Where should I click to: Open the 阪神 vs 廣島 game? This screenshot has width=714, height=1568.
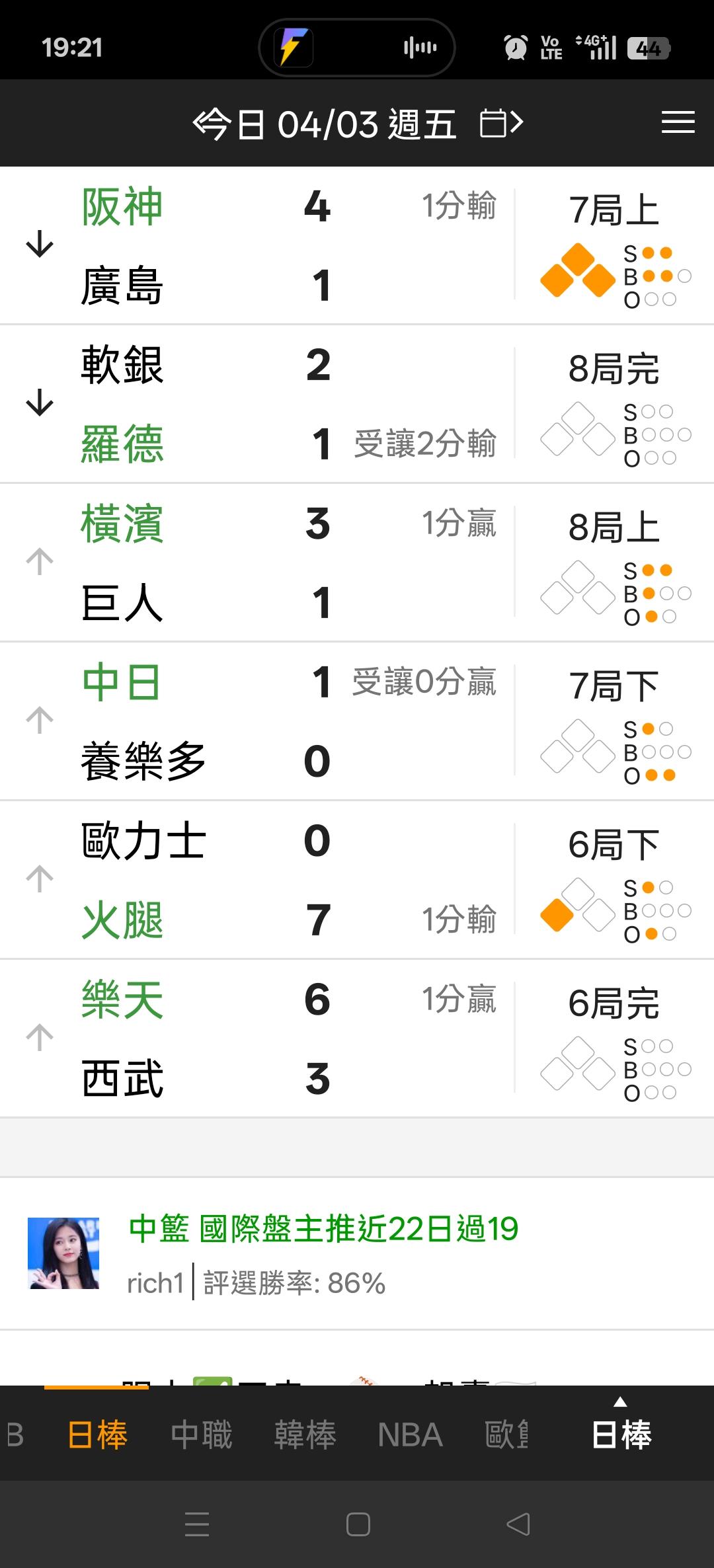point(264,245)
